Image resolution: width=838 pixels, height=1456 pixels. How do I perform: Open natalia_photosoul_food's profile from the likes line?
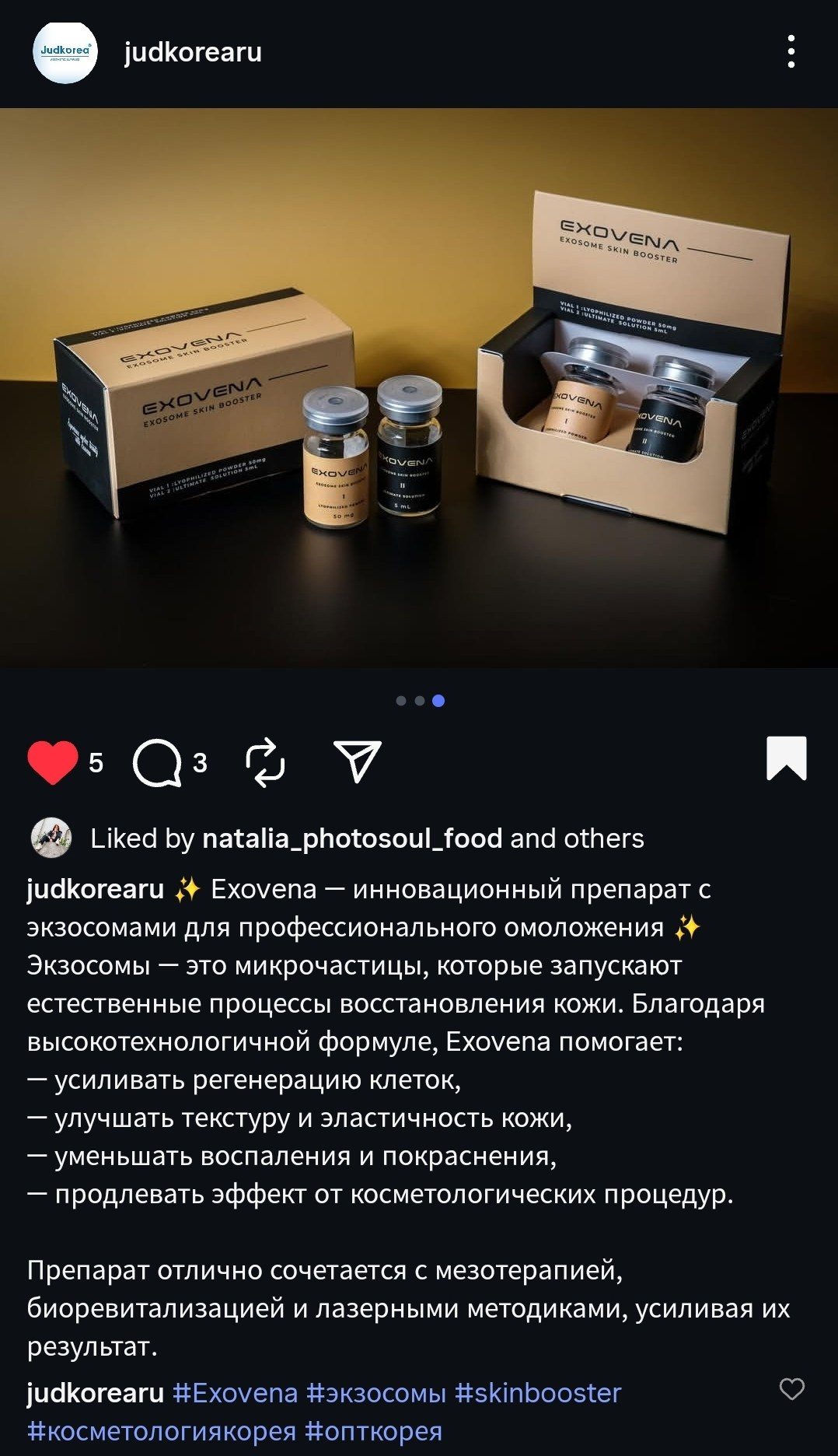(351, 838)
